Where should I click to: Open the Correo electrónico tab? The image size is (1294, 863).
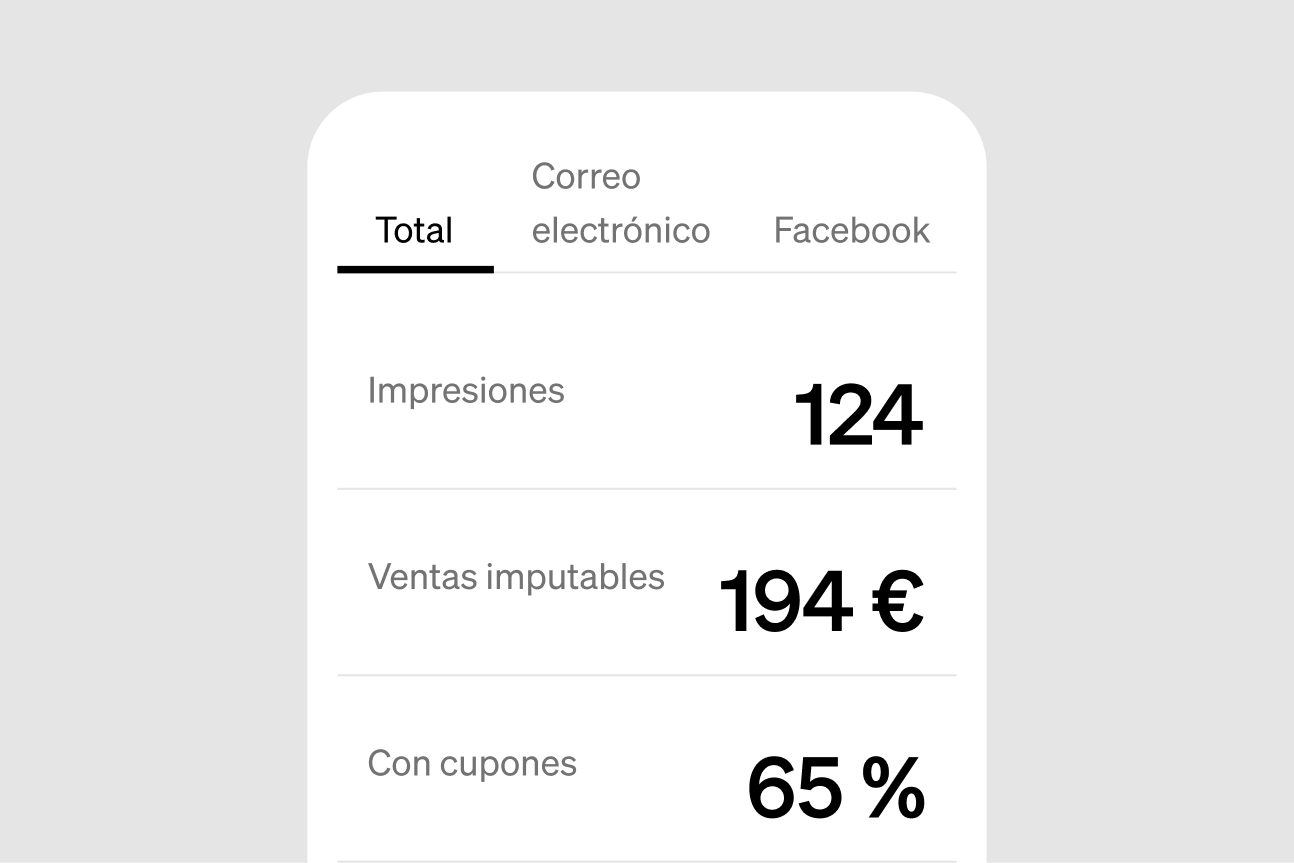620,204
